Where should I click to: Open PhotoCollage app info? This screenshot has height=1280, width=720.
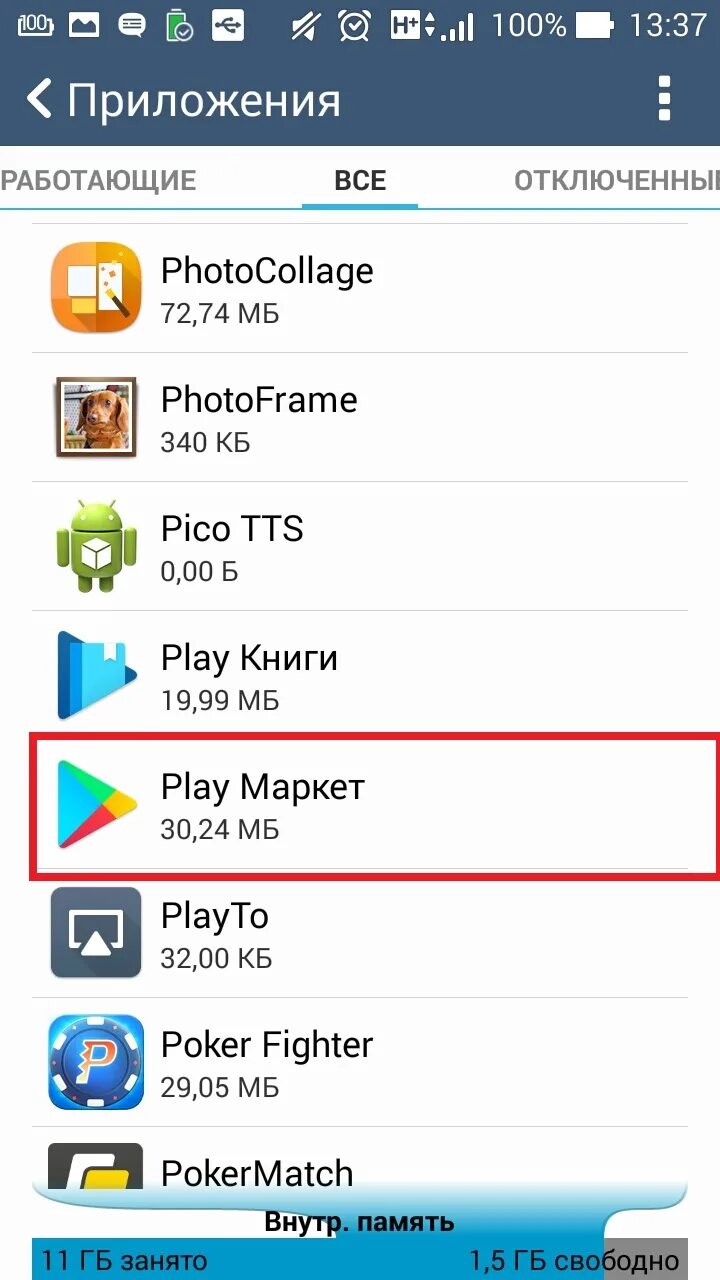[x=360, y=288]
